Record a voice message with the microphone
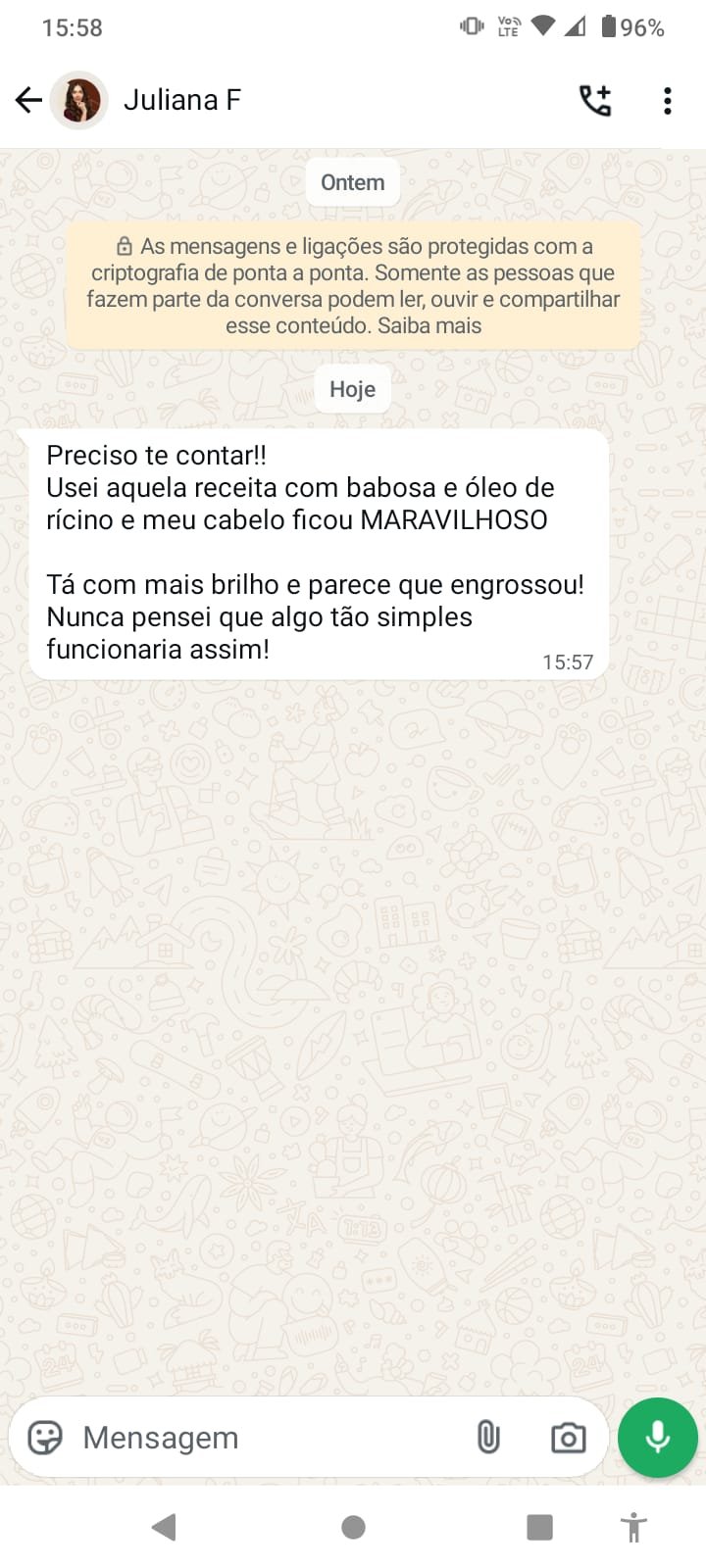Image resolution: width=706 pixels, height=1568 pixels. [x=658, y=1438]
